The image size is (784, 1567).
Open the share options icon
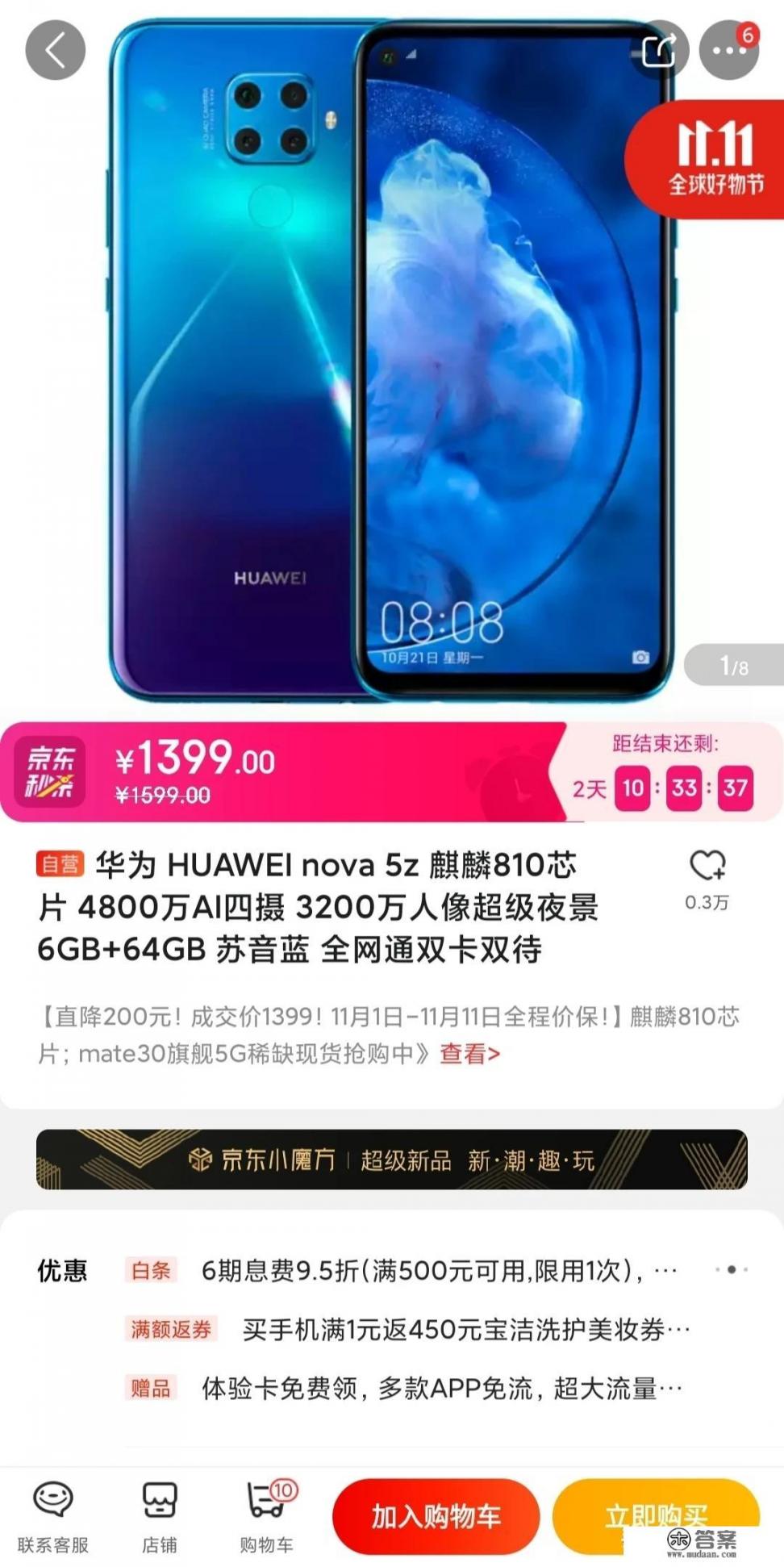(x=660, y=49)
